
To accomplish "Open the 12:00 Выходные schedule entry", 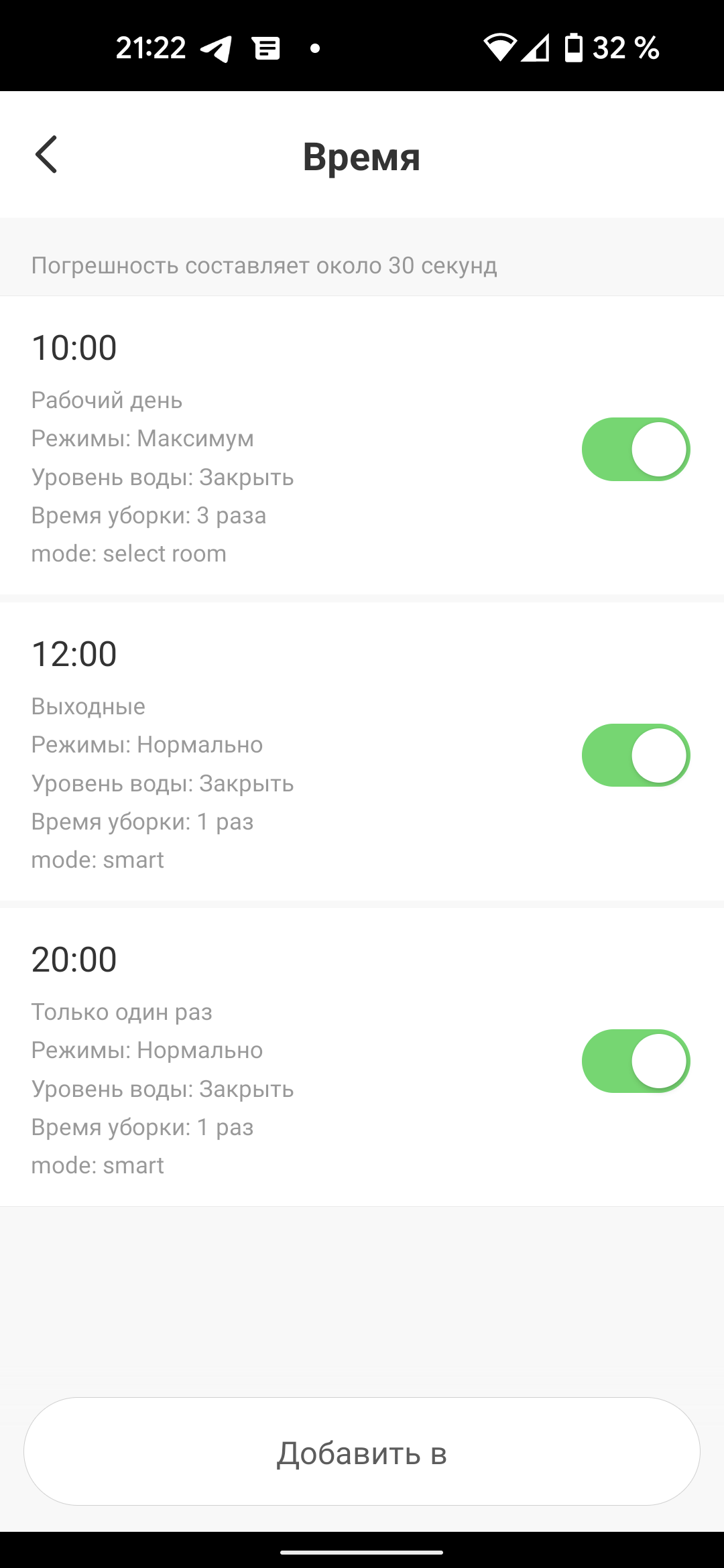I will pos(268,750).
